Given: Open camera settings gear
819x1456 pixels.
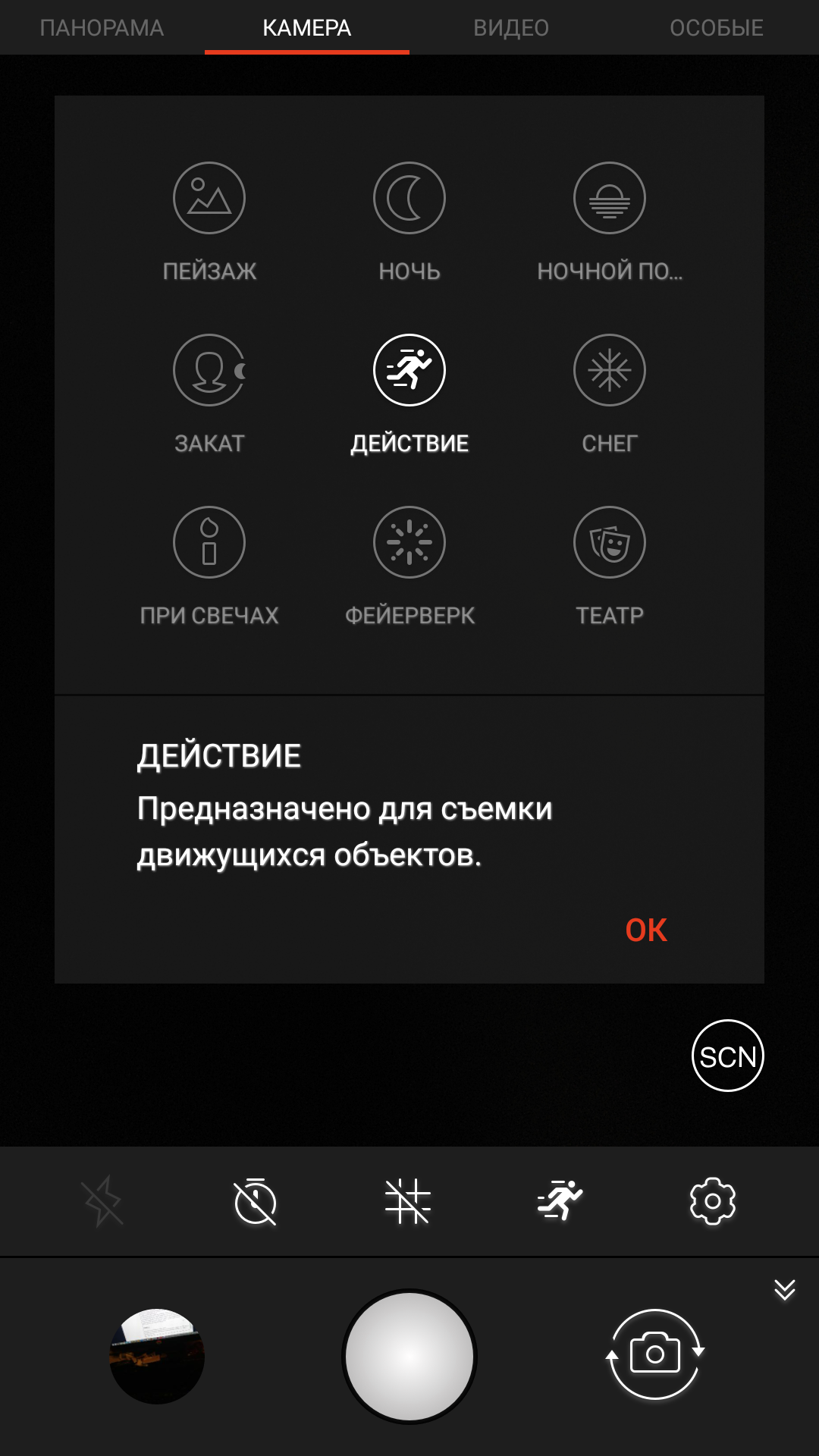Looking at the screenshot, I should click(713, 1201).
